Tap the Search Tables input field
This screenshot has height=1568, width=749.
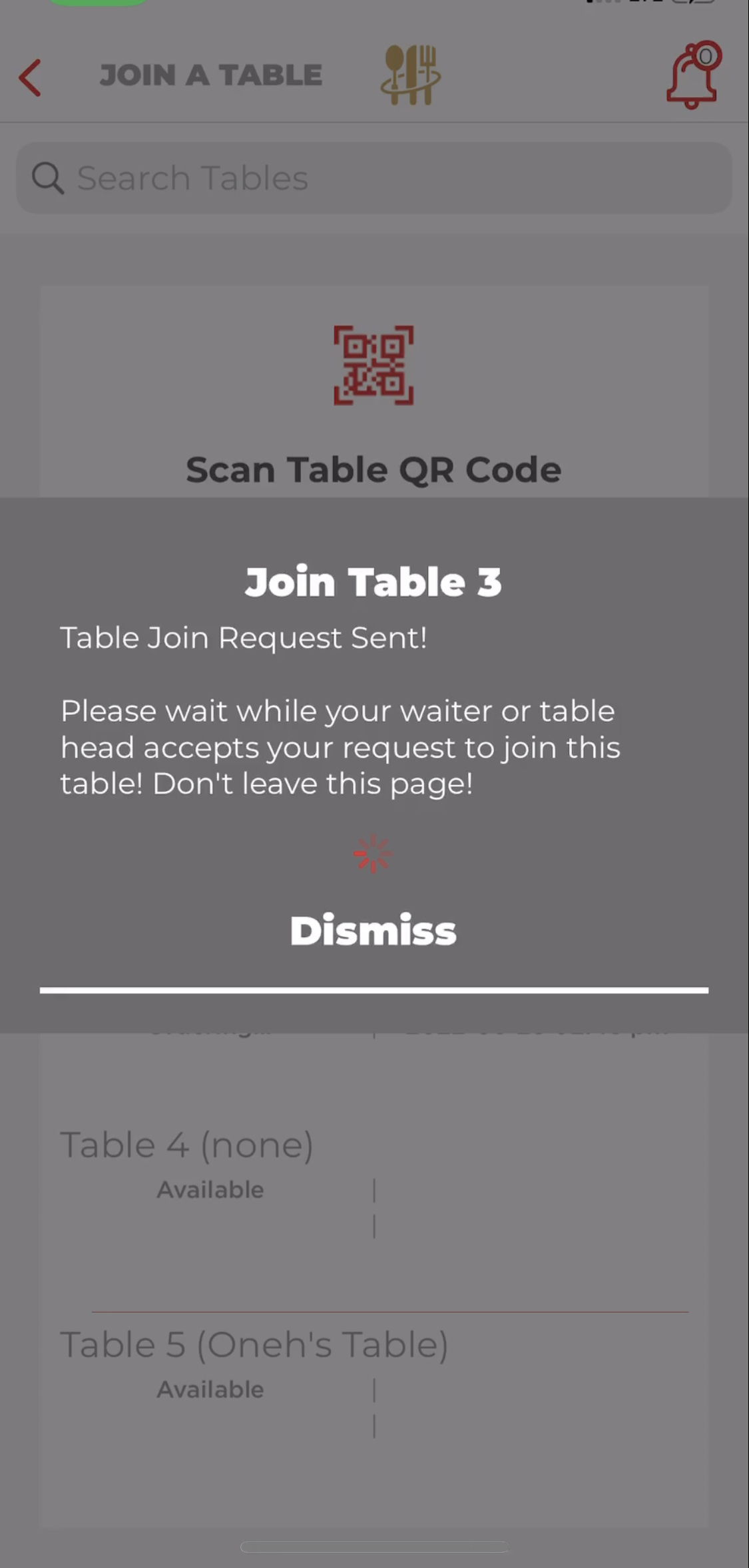coord(374,178)
